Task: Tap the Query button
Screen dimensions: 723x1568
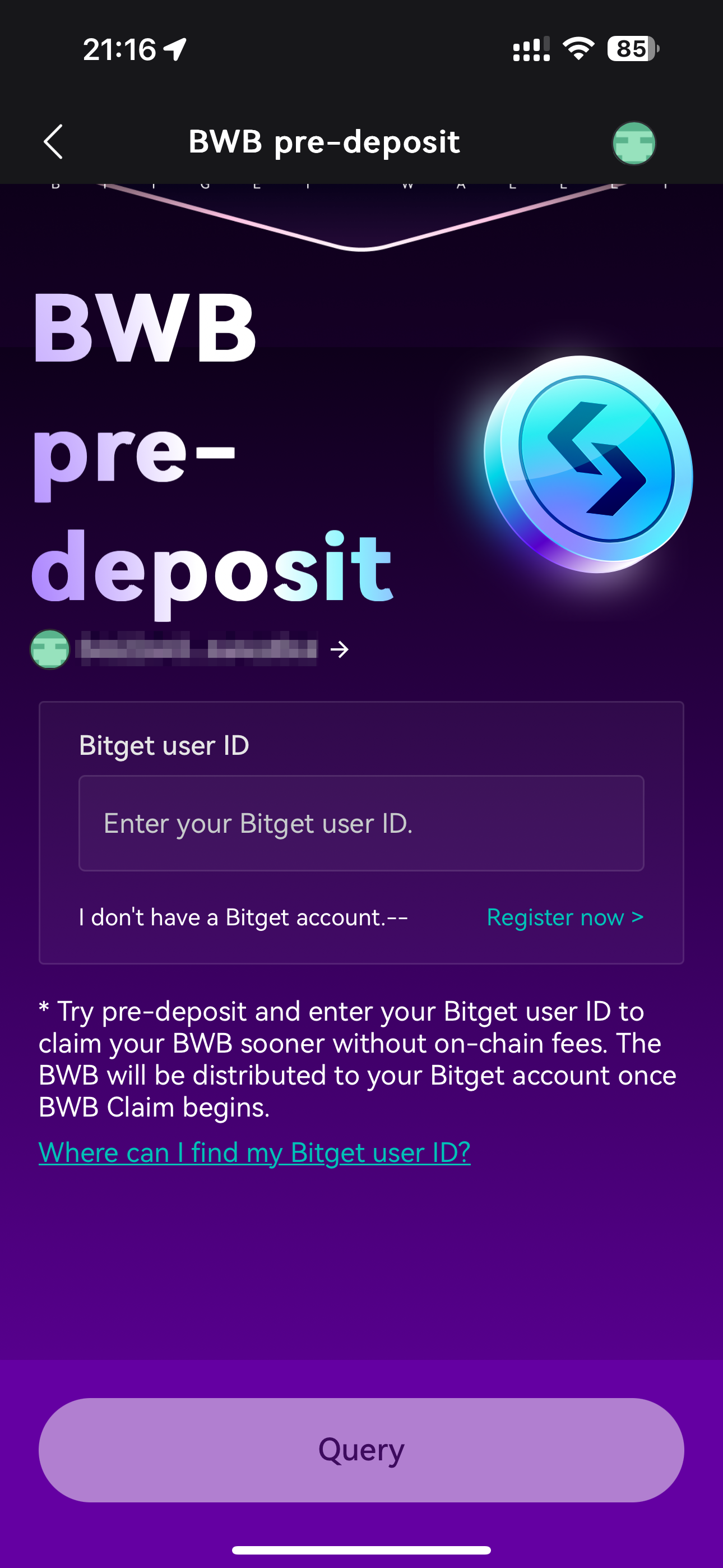Action: point(361,1449)
